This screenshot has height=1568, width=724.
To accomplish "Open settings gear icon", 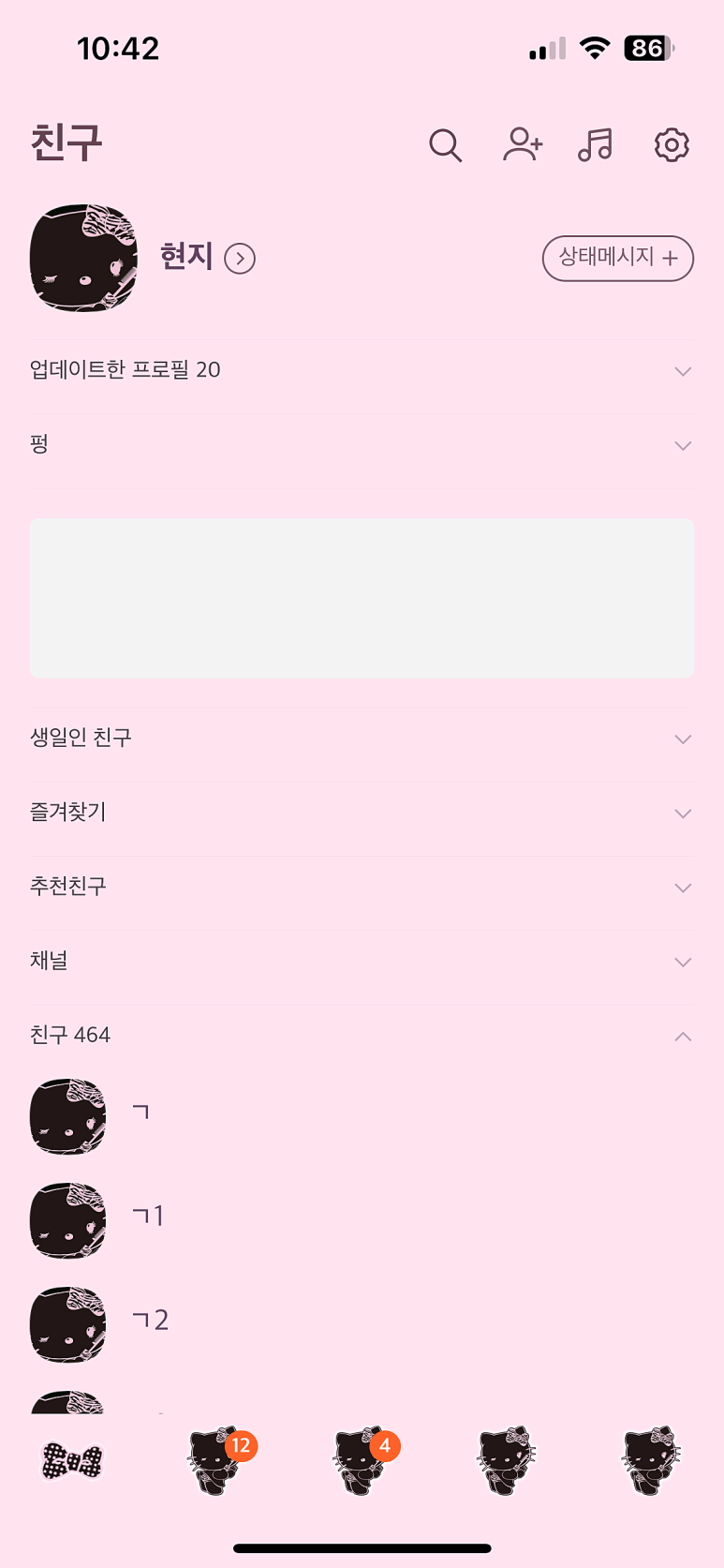I will pos(672,145).
